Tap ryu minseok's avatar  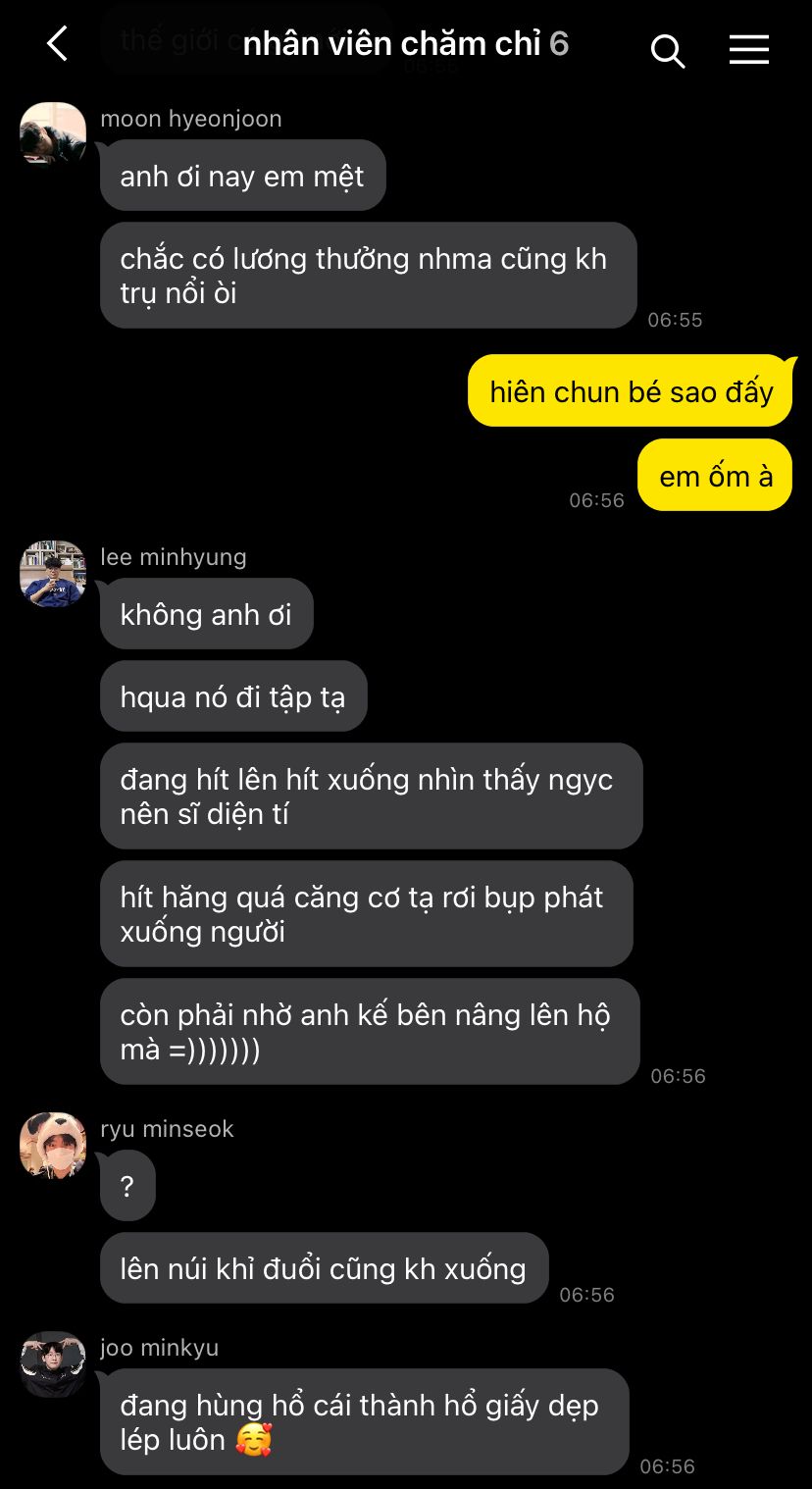point(53,1146)
